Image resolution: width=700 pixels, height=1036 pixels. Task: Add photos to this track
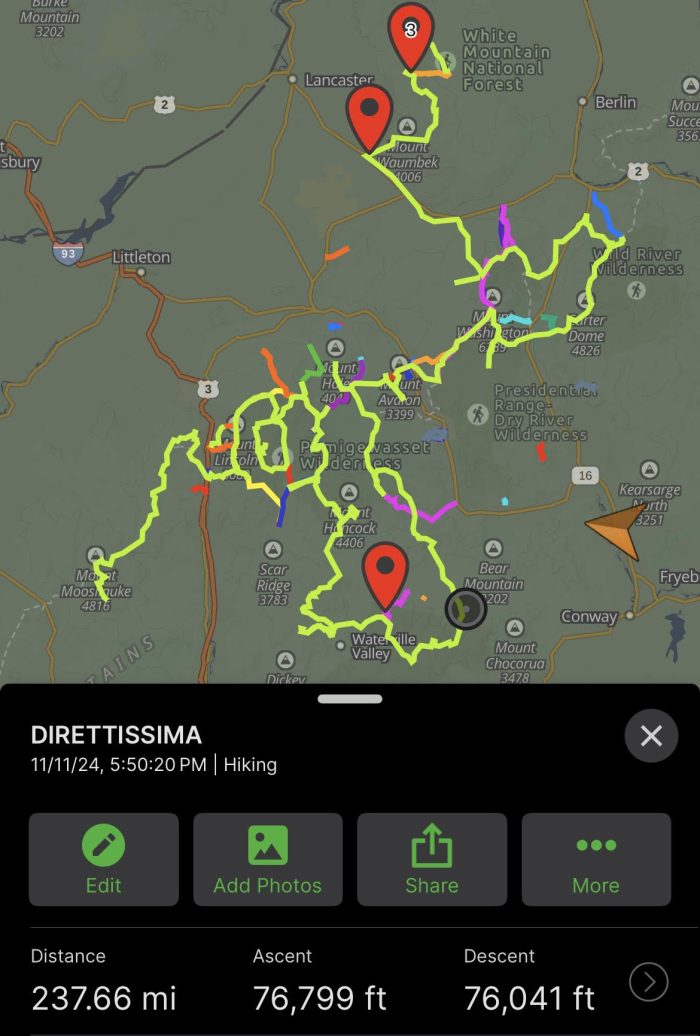tap(267, 859)
